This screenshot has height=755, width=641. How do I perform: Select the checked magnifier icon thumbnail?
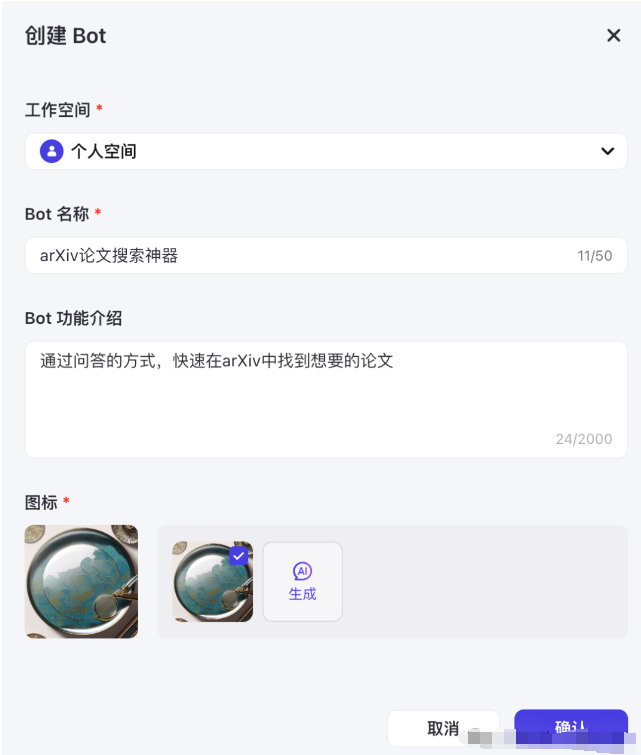(212, 582)
